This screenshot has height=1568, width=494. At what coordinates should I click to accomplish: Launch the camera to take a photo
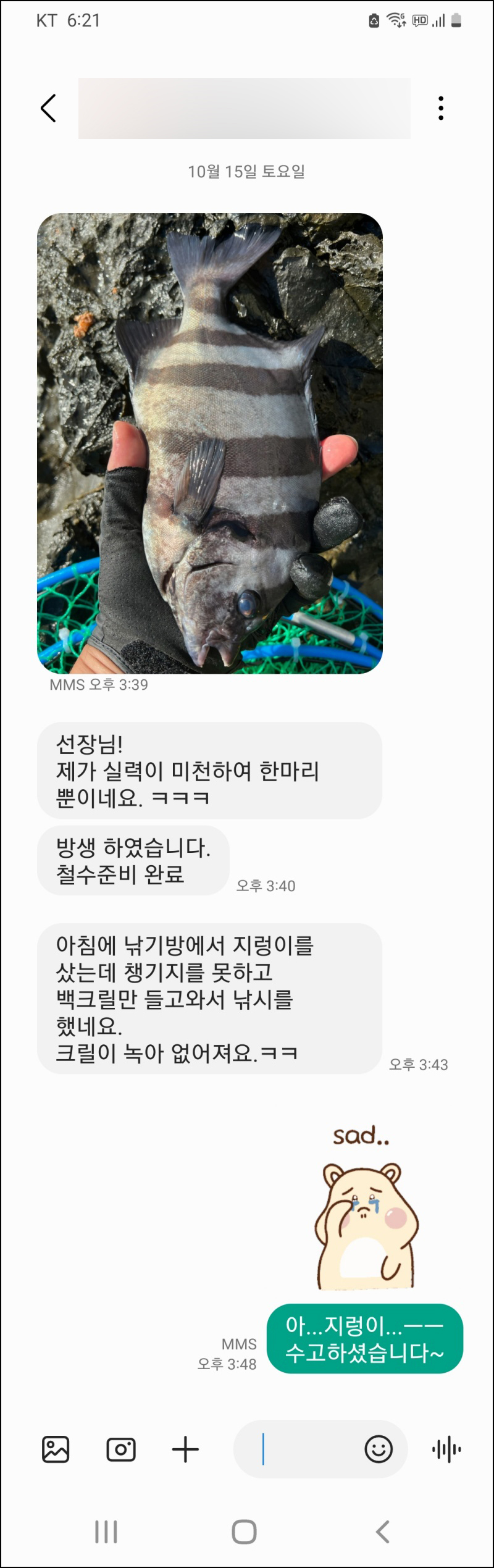point(121,1449)
